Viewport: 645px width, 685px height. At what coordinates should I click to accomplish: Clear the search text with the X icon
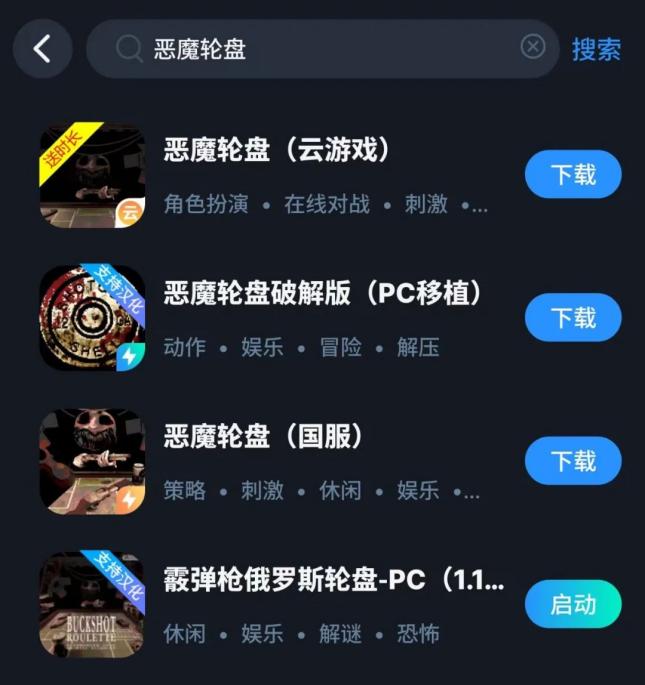533,47
